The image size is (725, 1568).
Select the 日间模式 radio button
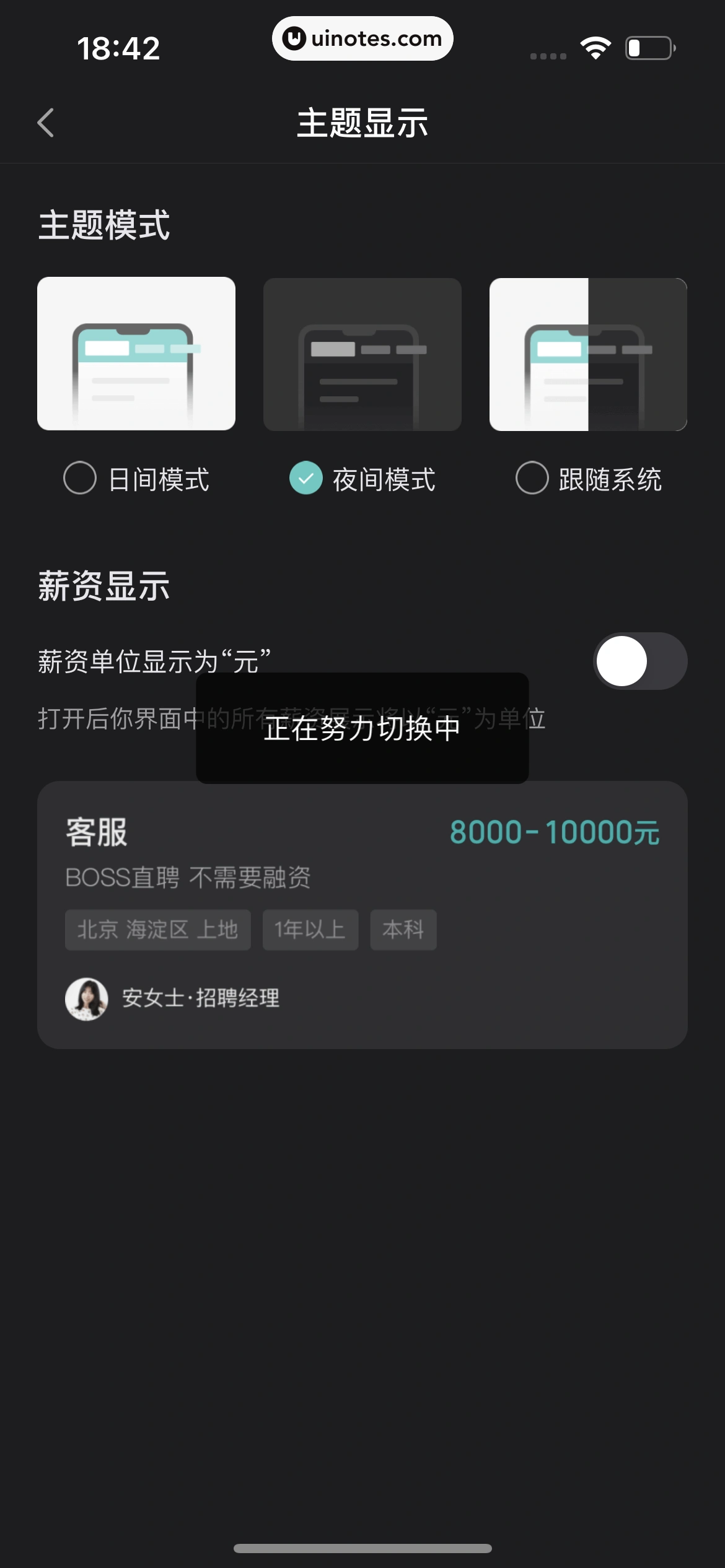79,479
